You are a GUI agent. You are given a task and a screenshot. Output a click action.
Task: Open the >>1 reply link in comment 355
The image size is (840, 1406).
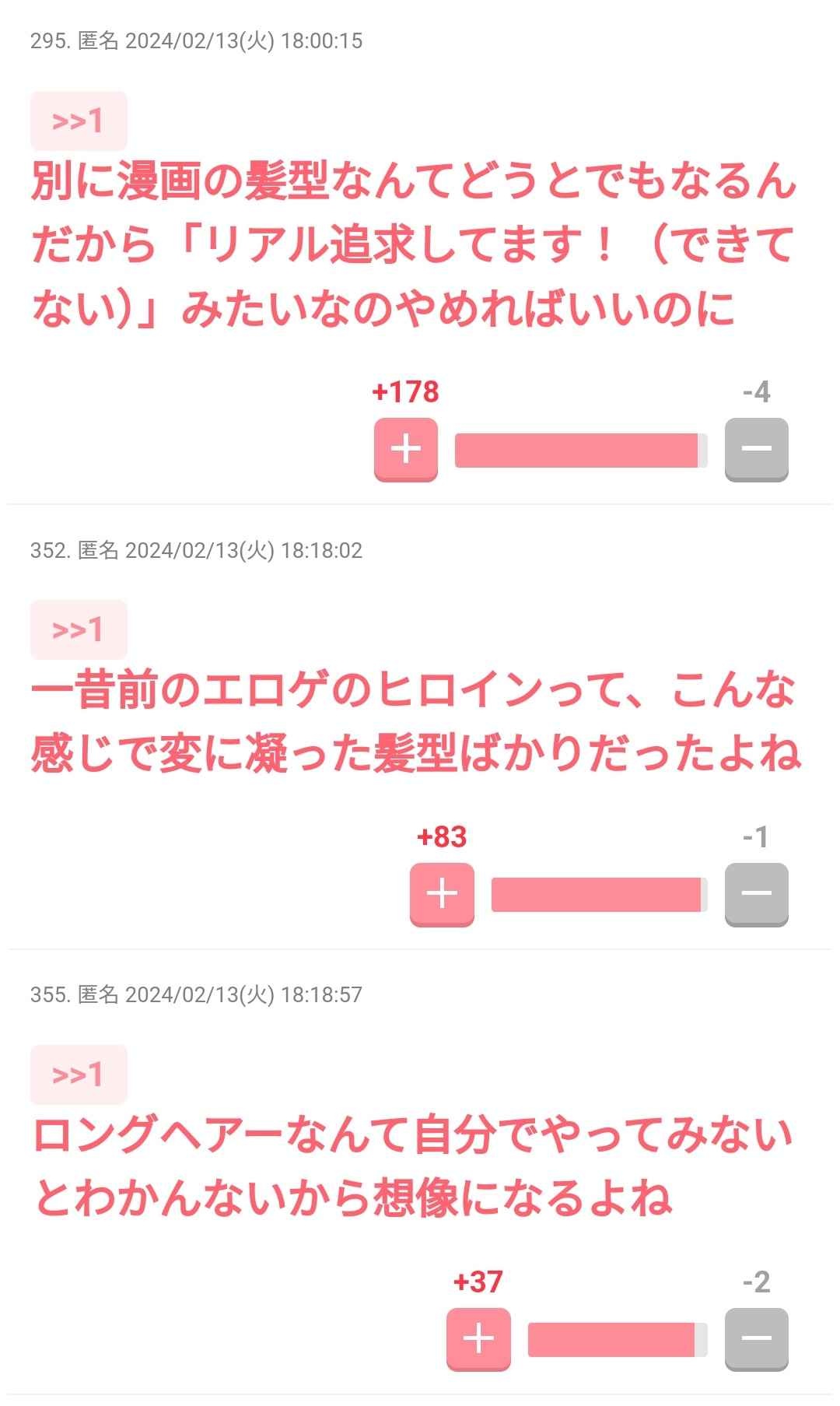tap(79, 1075)
